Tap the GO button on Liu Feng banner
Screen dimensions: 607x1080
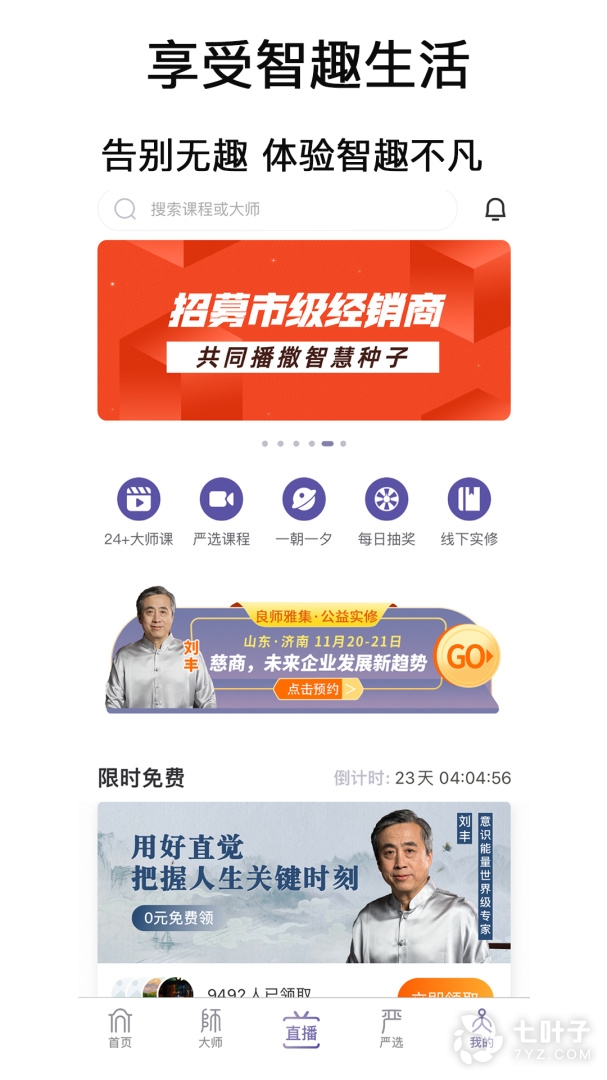467,656
